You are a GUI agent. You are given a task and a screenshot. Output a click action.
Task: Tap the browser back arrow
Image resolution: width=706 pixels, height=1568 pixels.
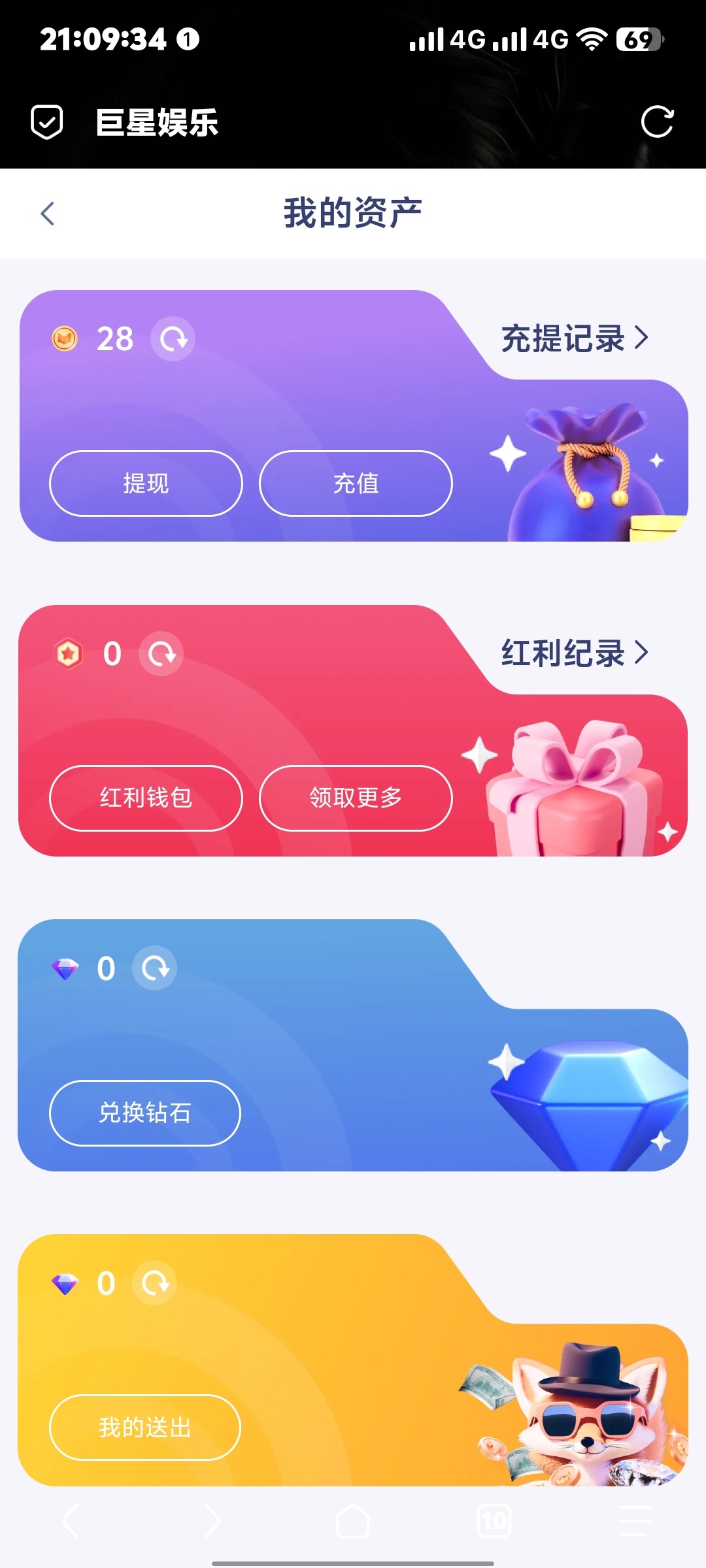click(71, 1522)
